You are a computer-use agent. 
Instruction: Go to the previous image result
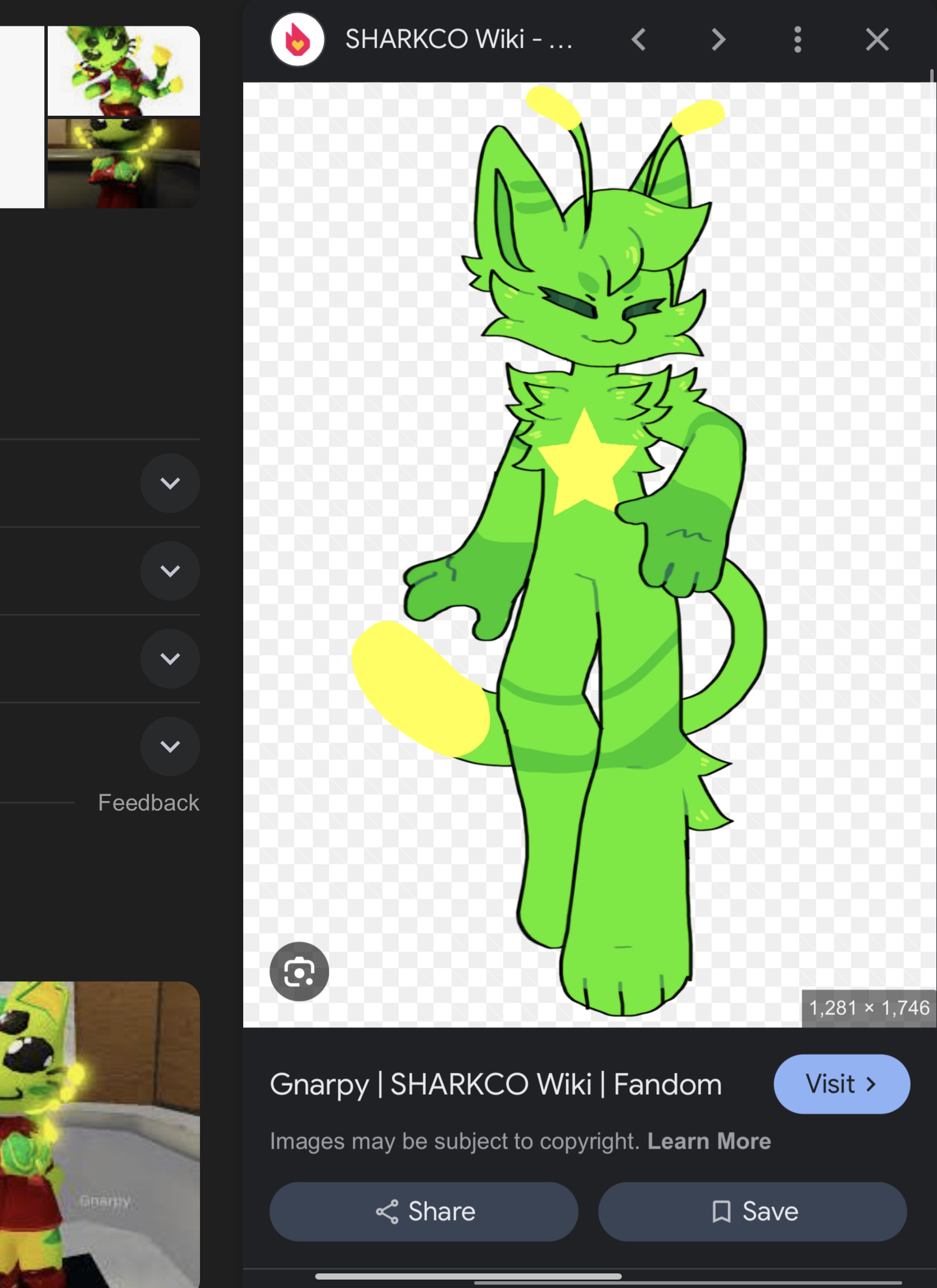[x=639, y=40]
